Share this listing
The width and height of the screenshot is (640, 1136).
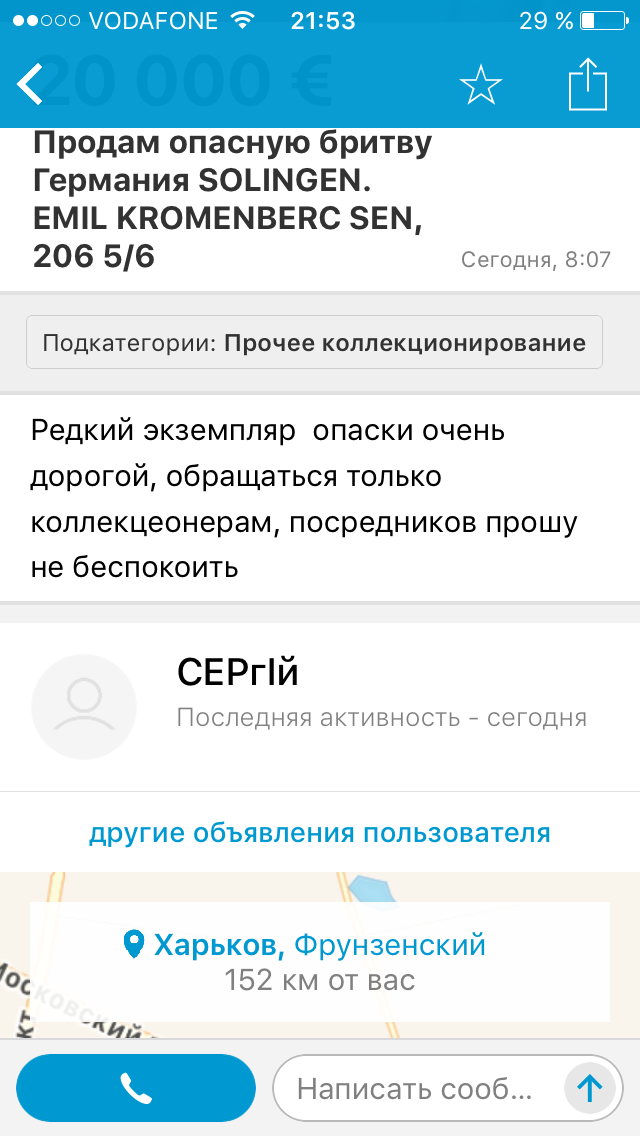[x=588, y=85]
